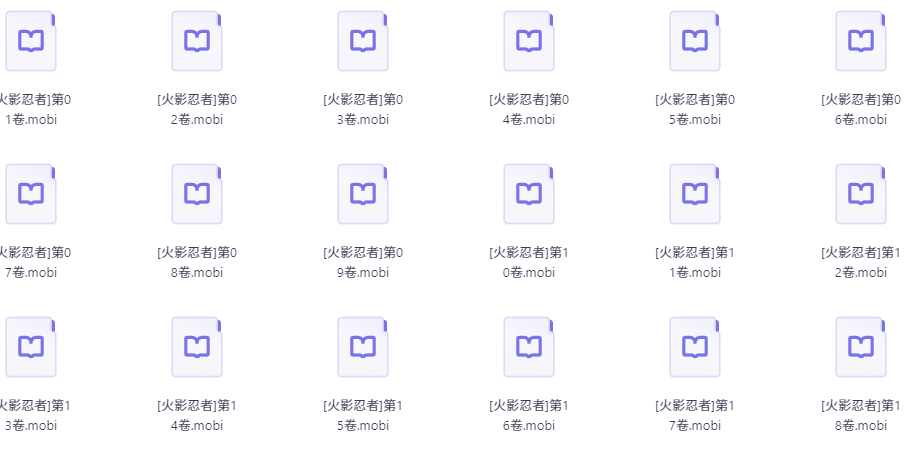Open the file [火影忍者]第04卷.mobi

click(529, 42)
